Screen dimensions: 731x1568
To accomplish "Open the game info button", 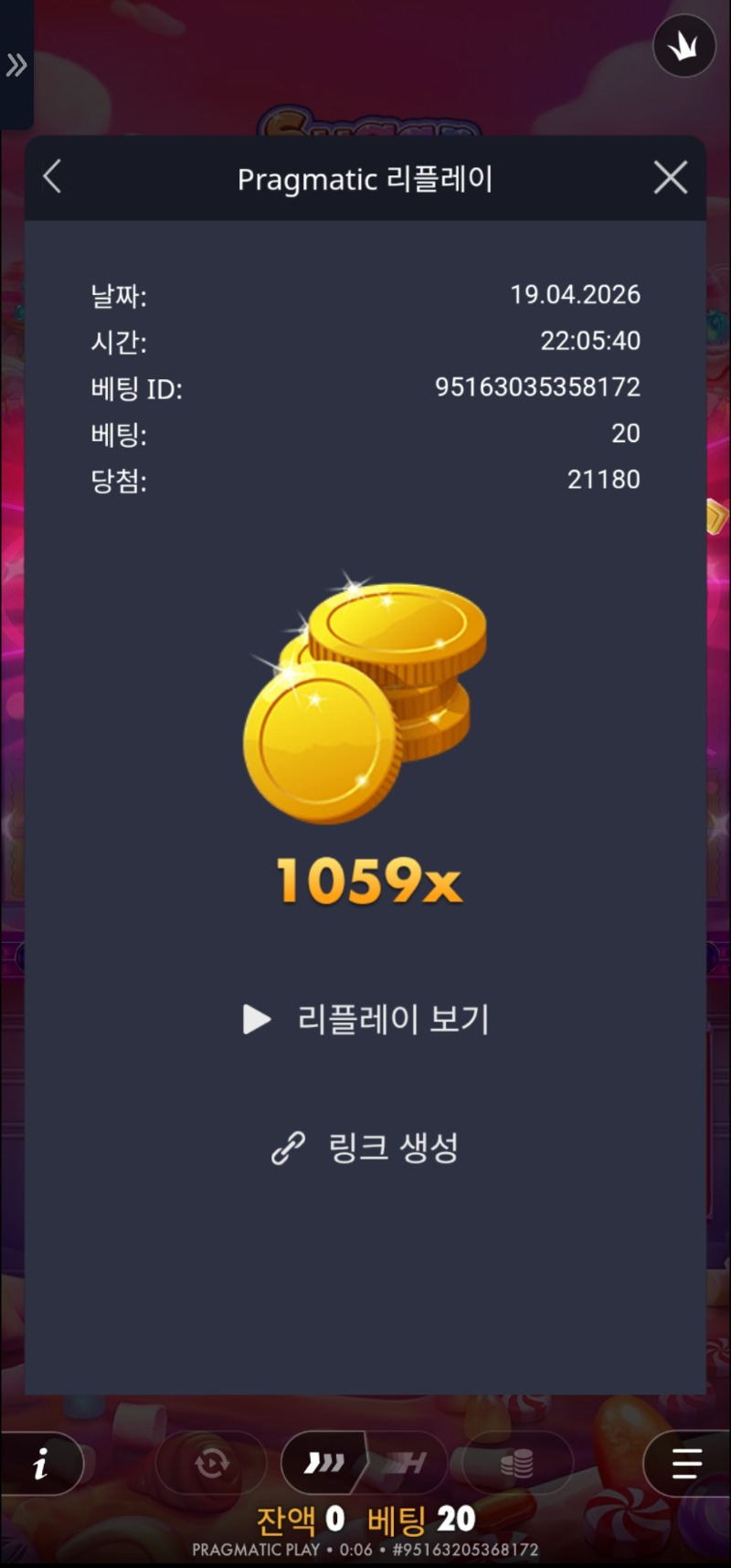I will [x=41, y=1464].
